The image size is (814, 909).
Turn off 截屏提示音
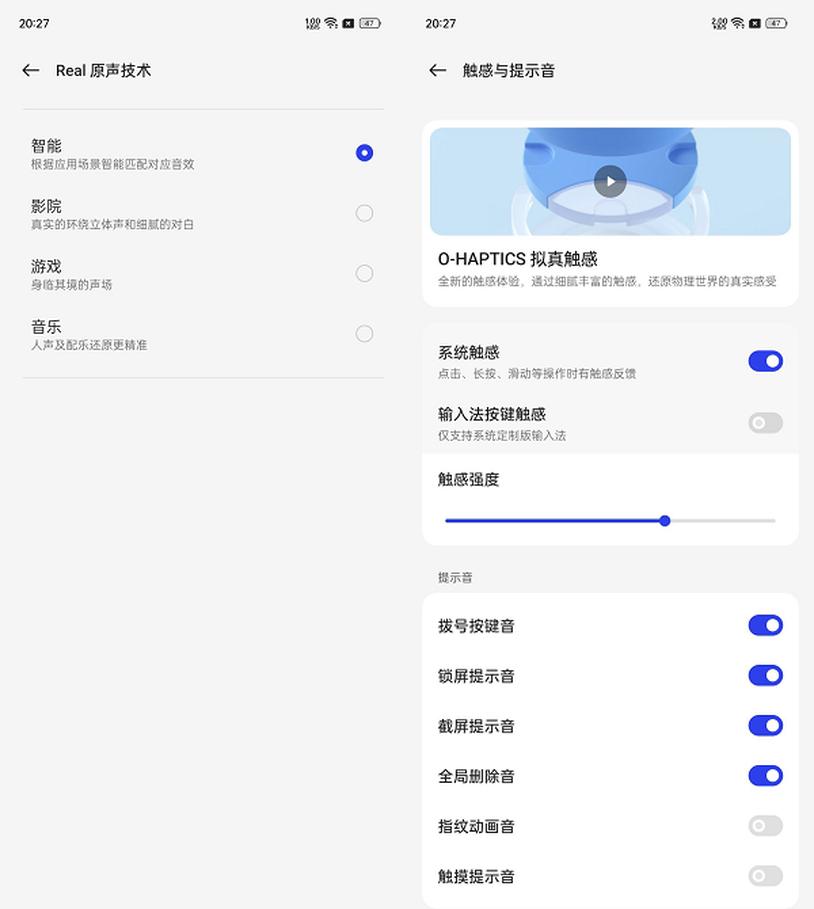pyautogui.click(x=765, y=725)
